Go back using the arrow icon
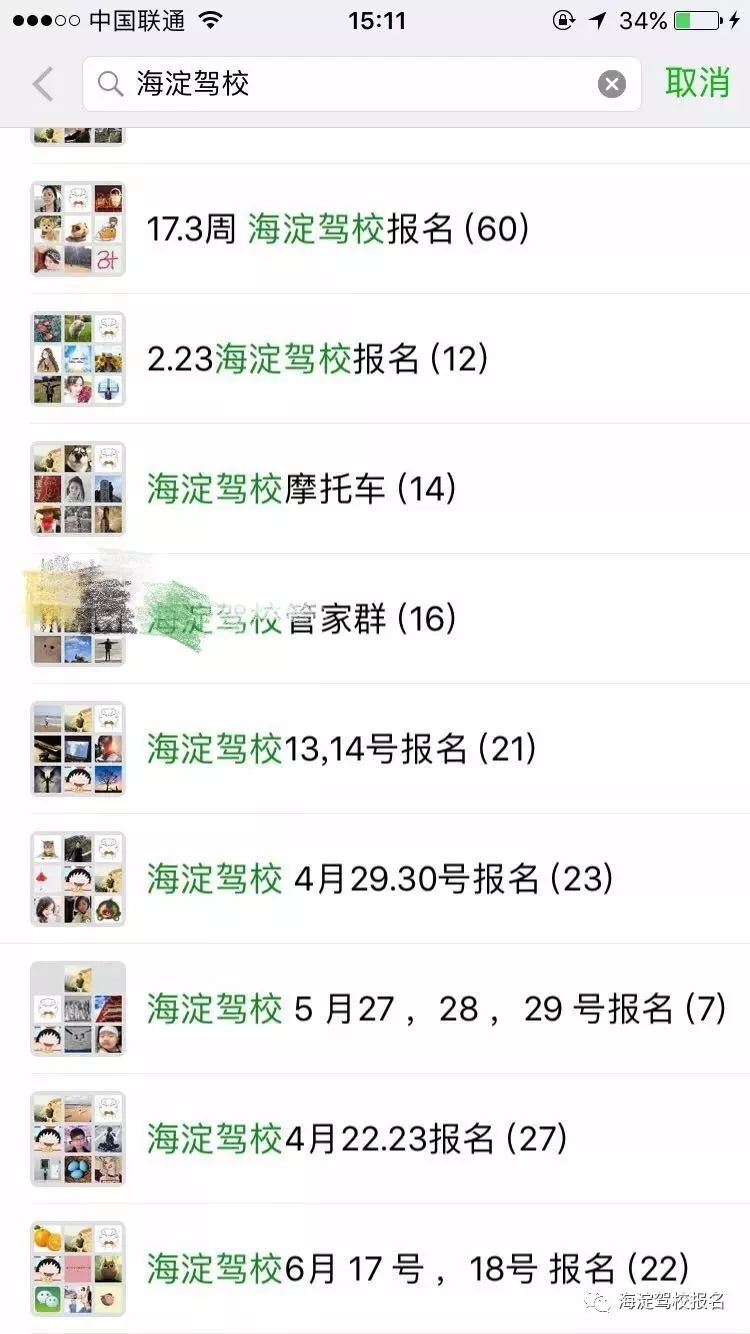The width and height of the screenshot is (750, 1334). click(42, 84)
